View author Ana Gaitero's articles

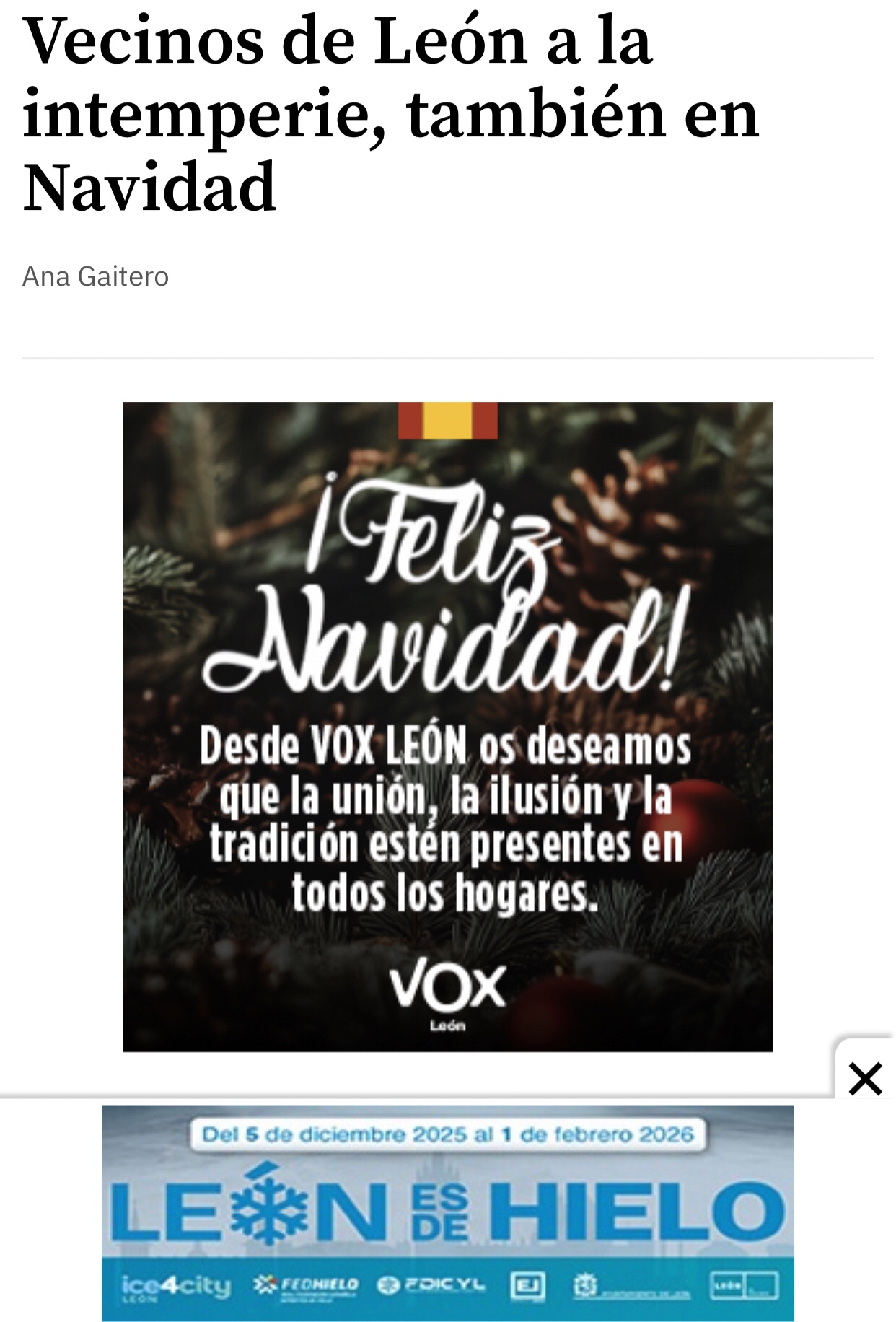pyautogui.click(x=95, y=276)
